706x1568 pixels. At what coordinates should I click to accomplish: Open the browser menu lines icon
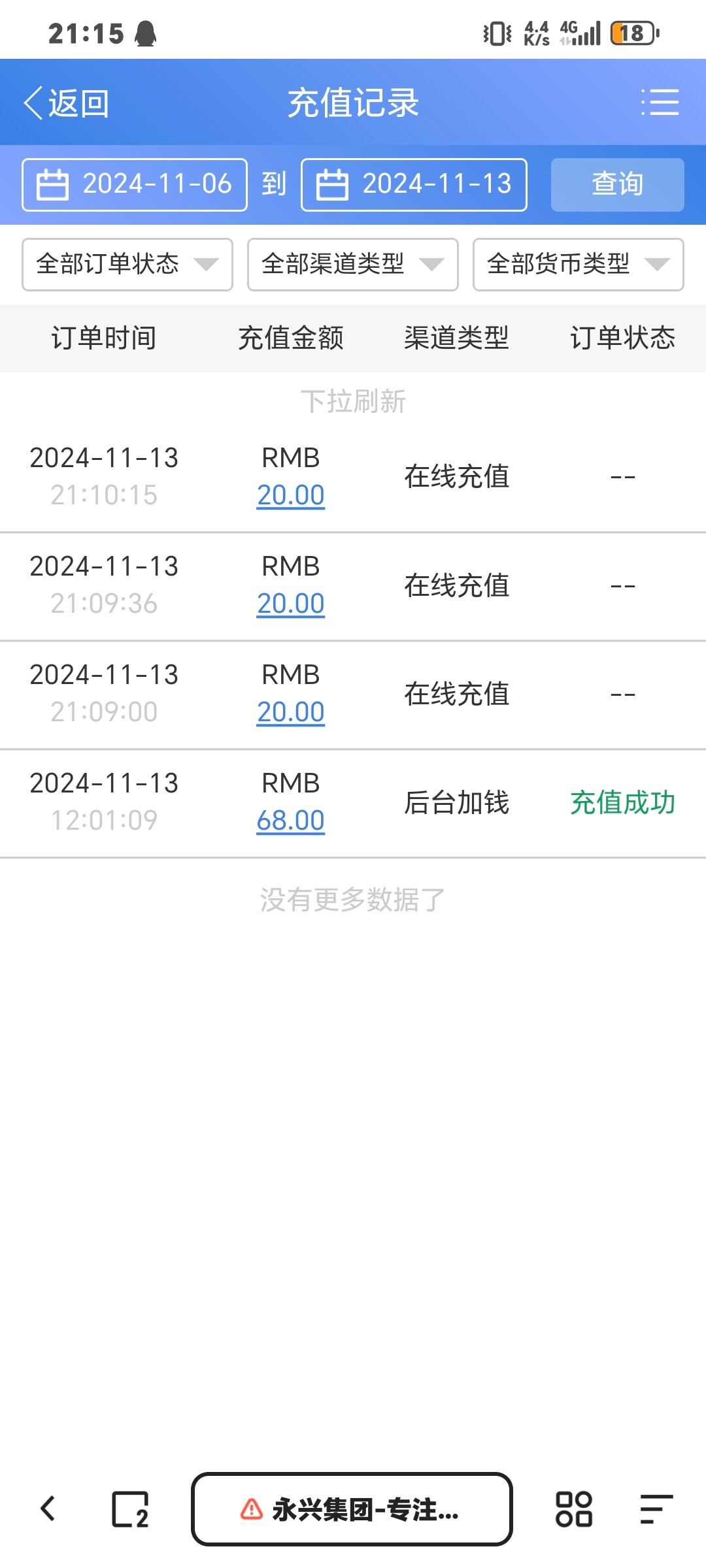(656, 1509)
